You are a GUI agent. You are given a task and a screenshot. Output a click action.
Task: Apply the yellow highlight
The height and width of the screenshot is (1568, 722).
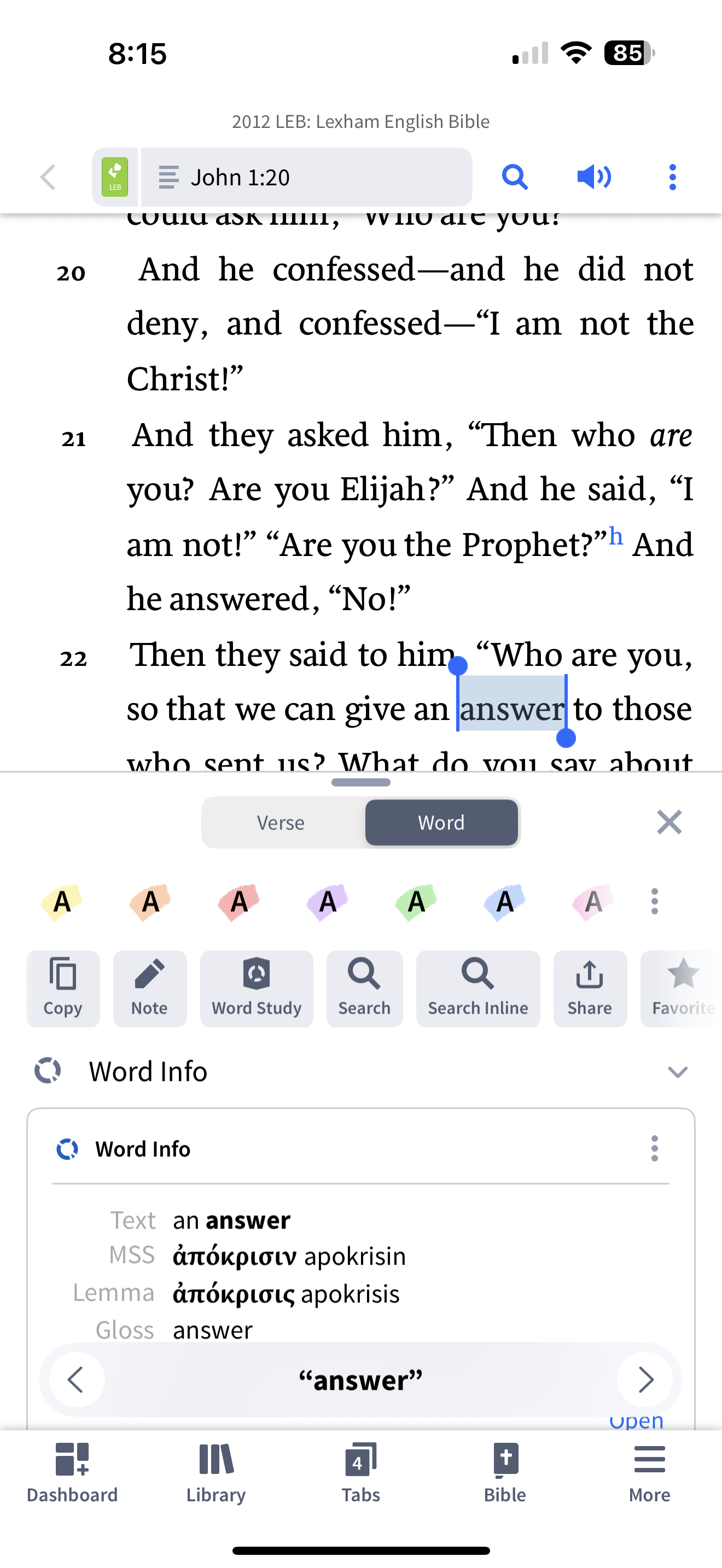click(x=61, y=902)
